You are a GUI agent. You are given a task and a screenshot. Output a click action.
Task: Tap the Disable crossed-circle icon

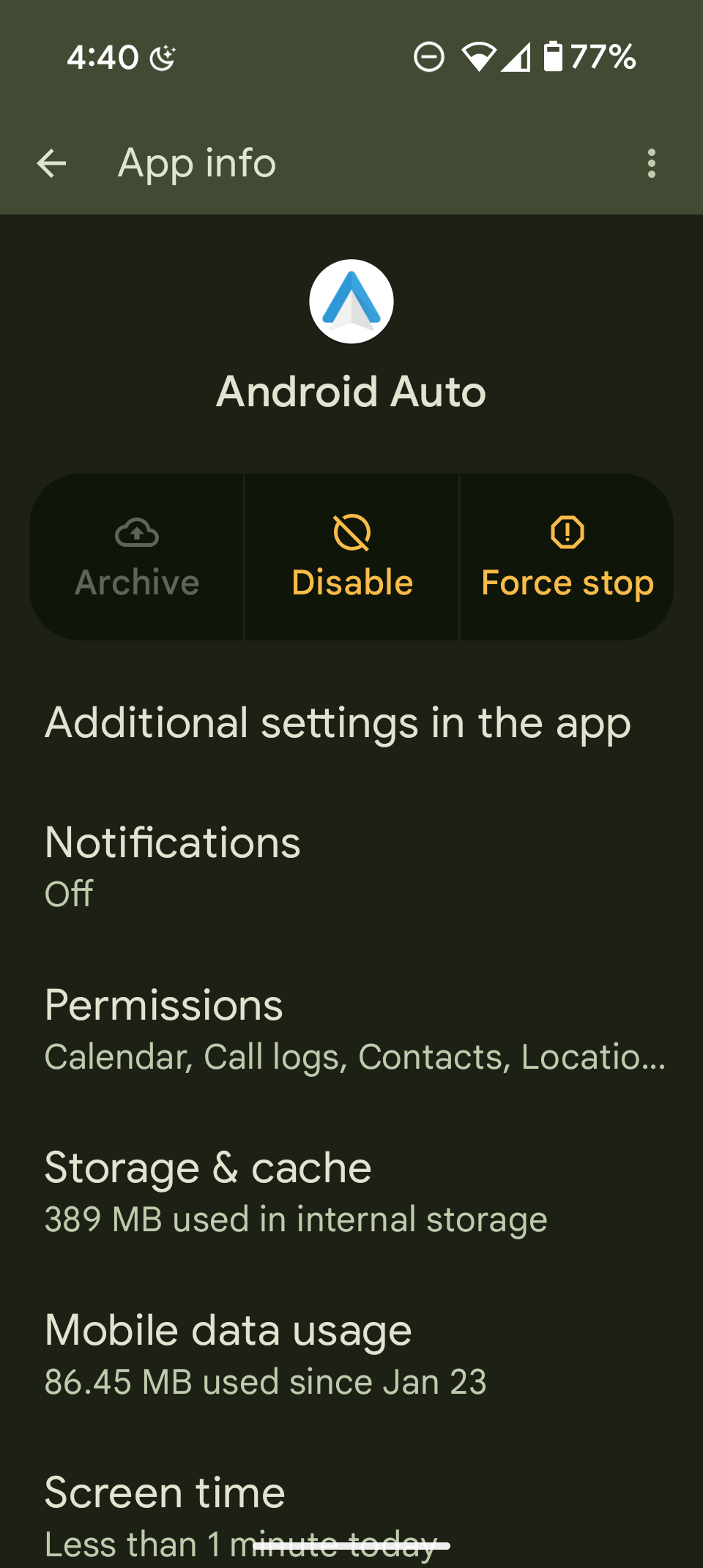pyautogui.click(x=351, y=534)
